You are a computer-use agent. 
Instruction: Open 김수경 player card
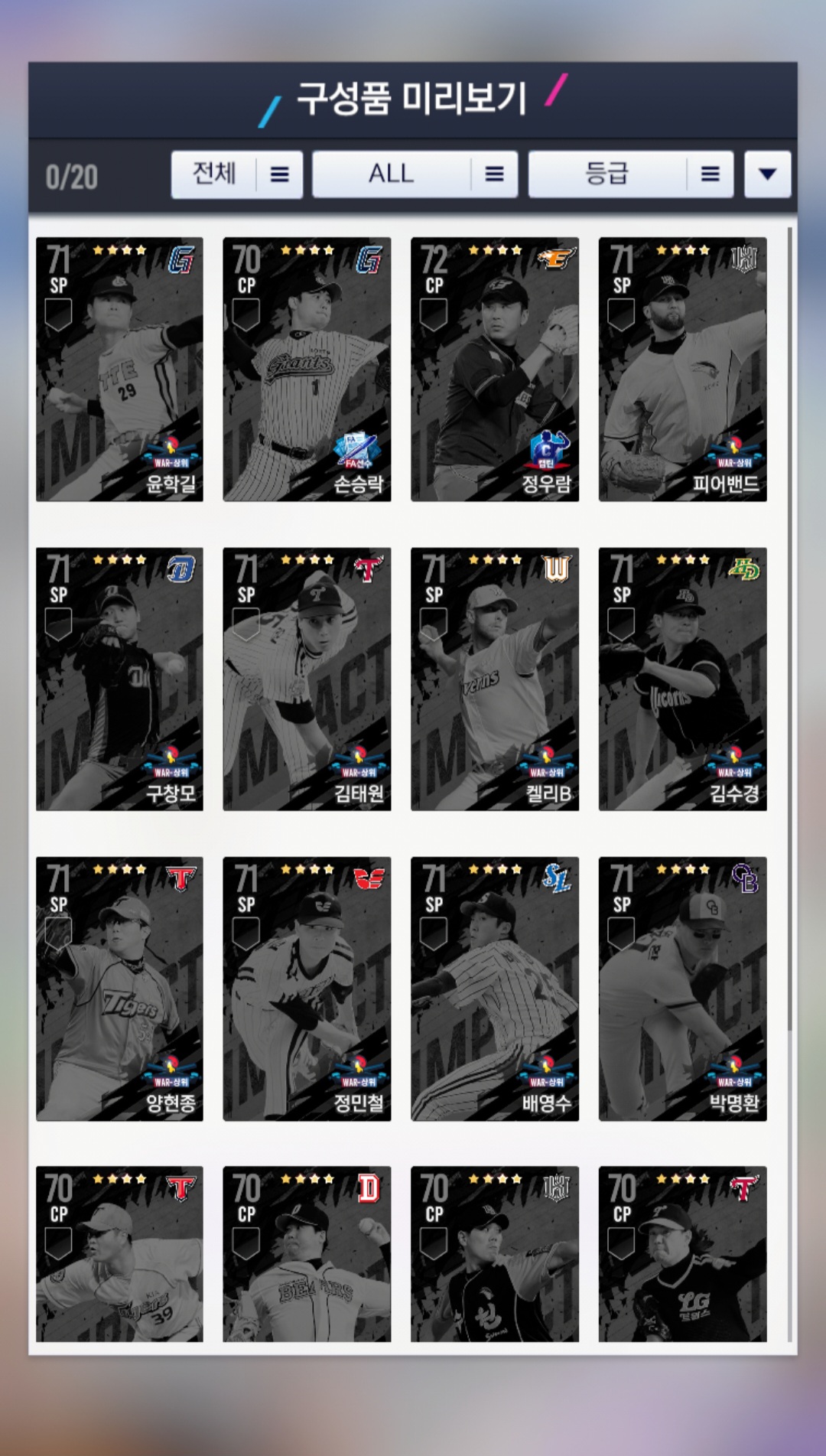click(x=682, y=679)
